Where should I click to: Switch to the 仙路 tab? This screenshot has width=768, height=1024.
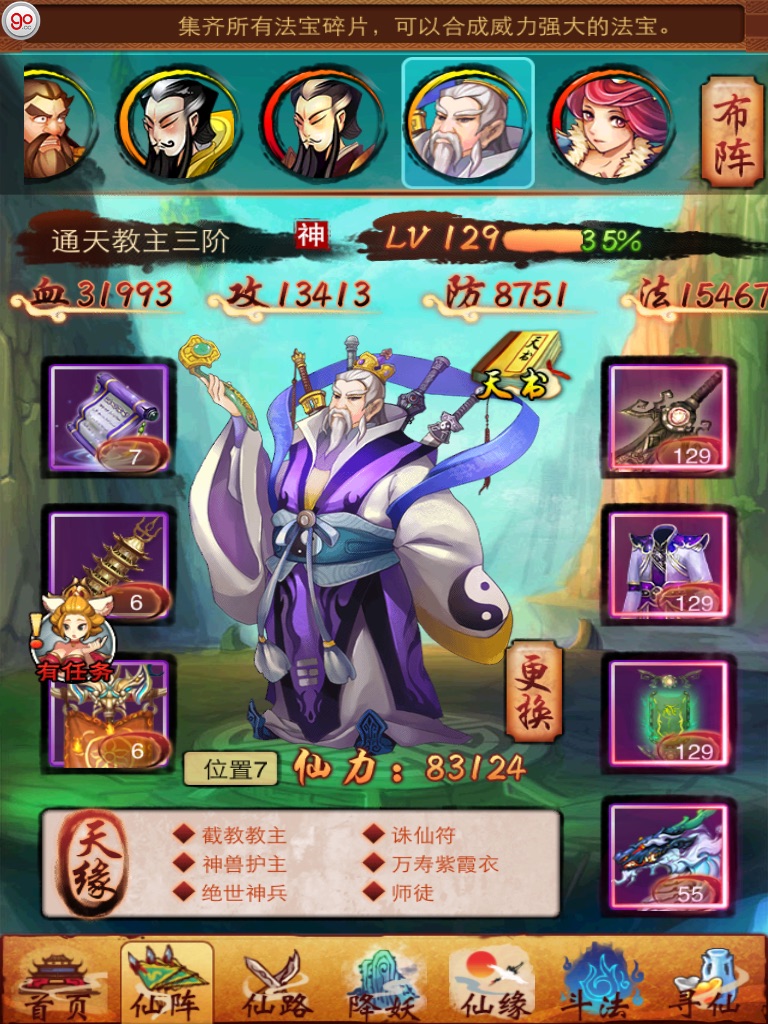click(x=277, y=984)
